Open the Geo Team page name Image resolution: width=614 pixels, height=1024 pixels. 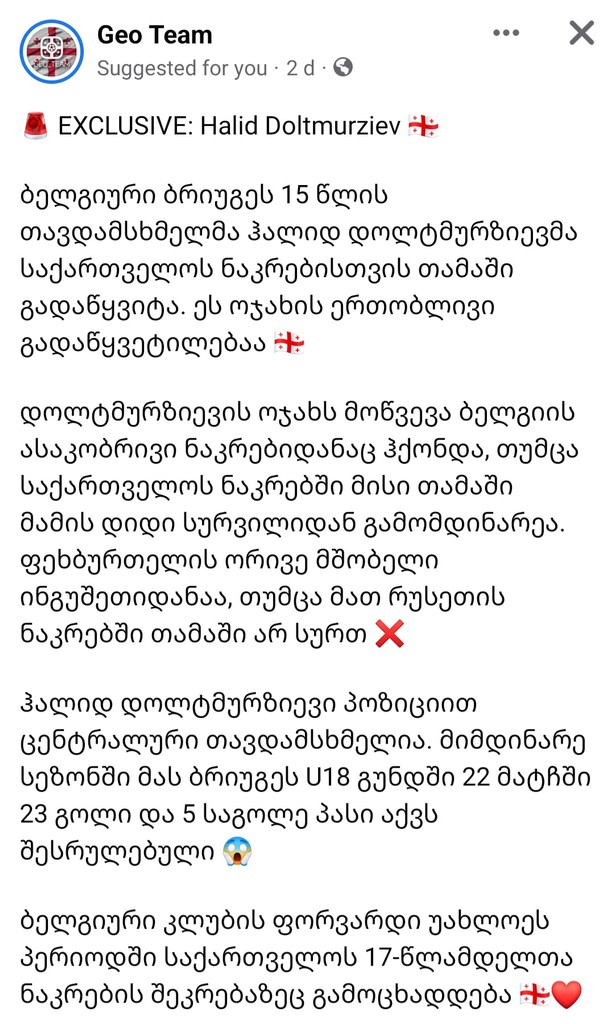click(154, 35)
